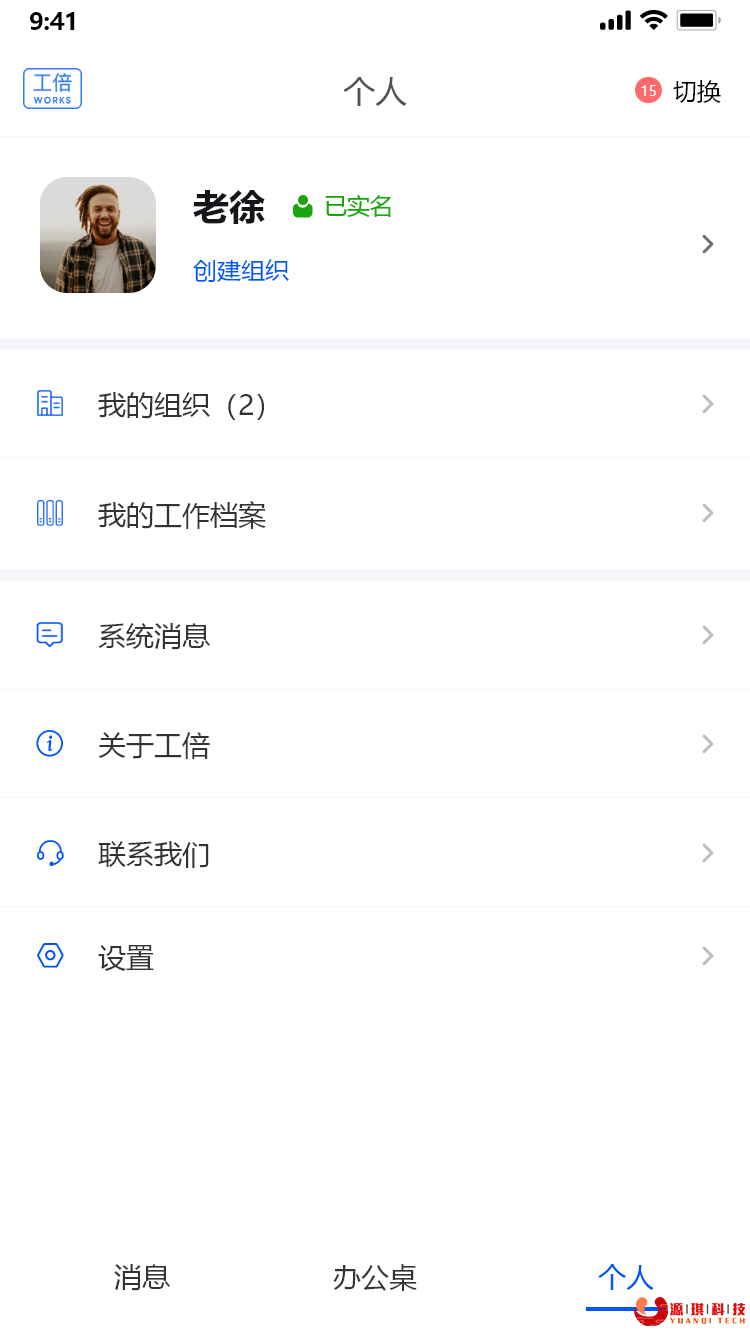Tap the 切换 switch button
750x1334 pixels.
pyautogui.click(x=697, y=91)
